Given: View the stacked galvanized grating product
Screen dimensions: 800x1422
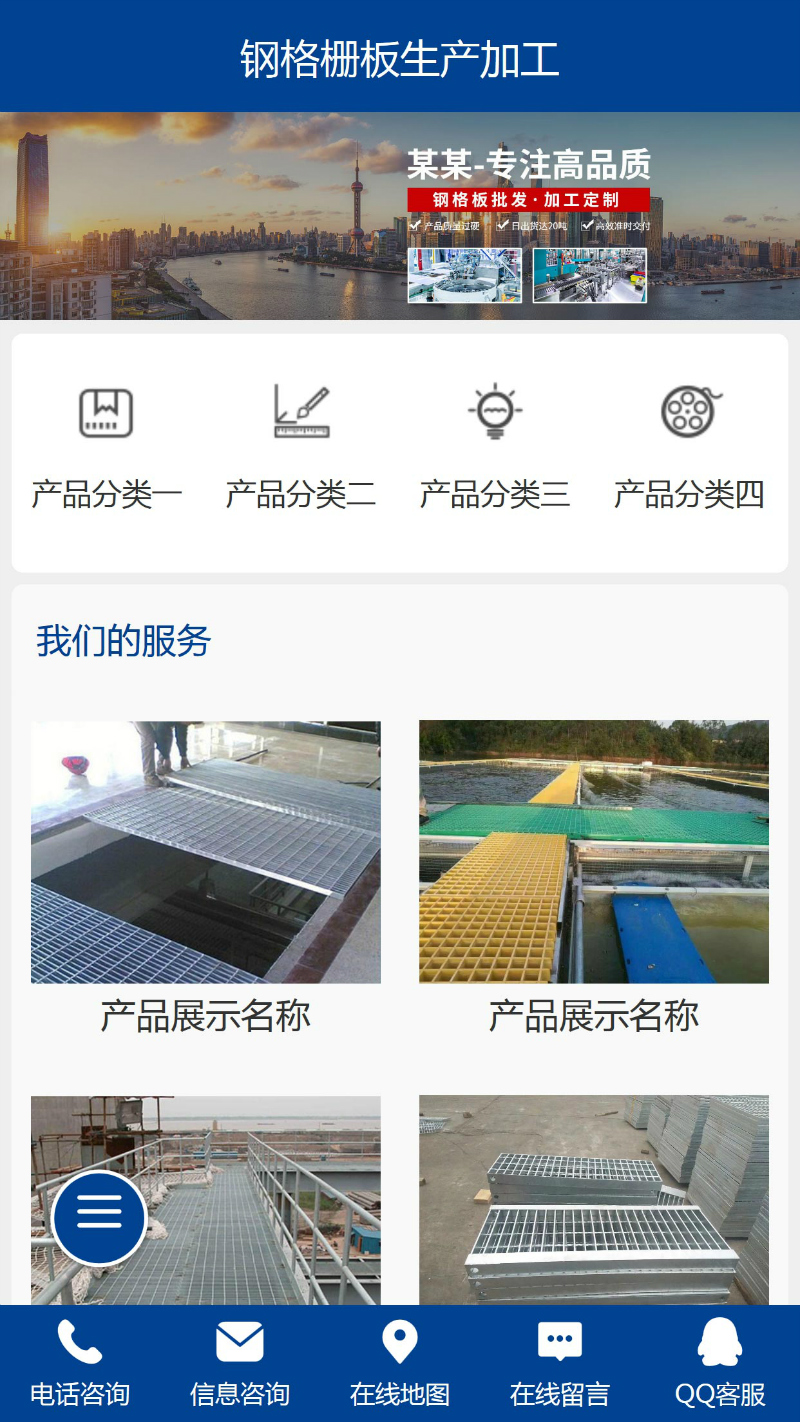Looking at the screenshot, I should 594,1200.
